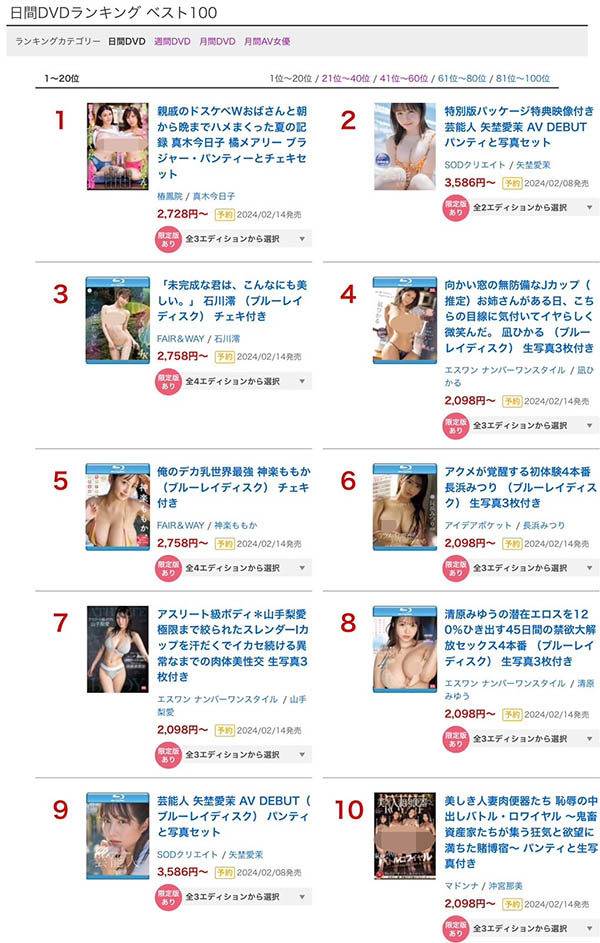Go to ranks 81位〜100位

click(522, 78)
